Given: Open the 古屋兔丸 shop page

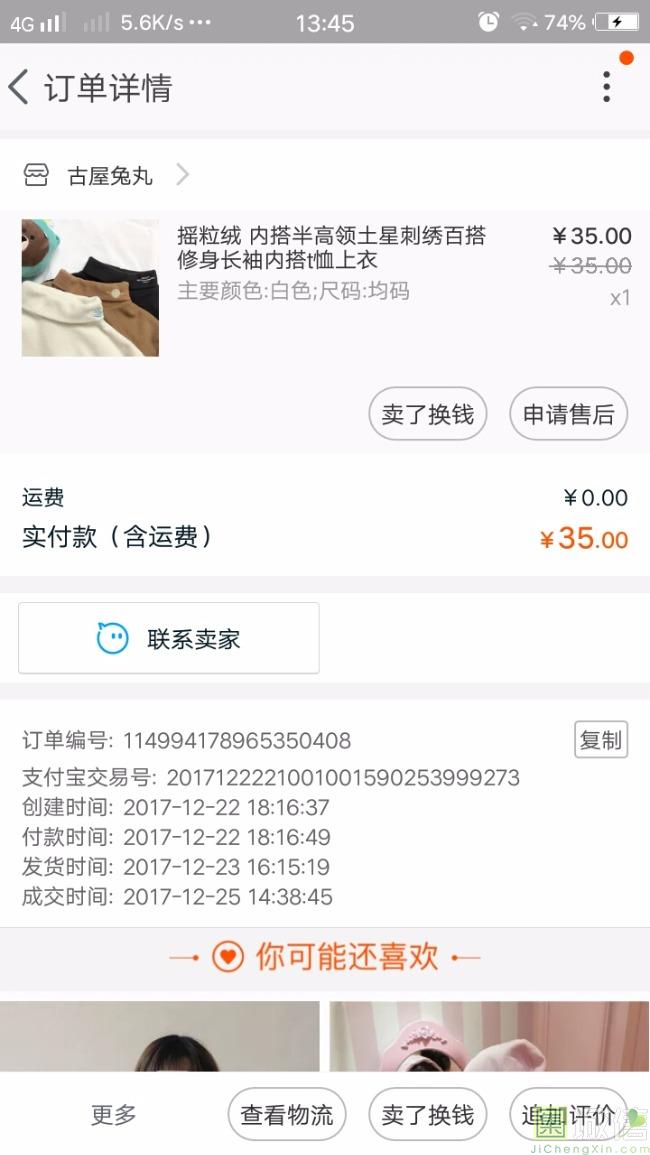Looking at the screenshot, I should 110,176.
